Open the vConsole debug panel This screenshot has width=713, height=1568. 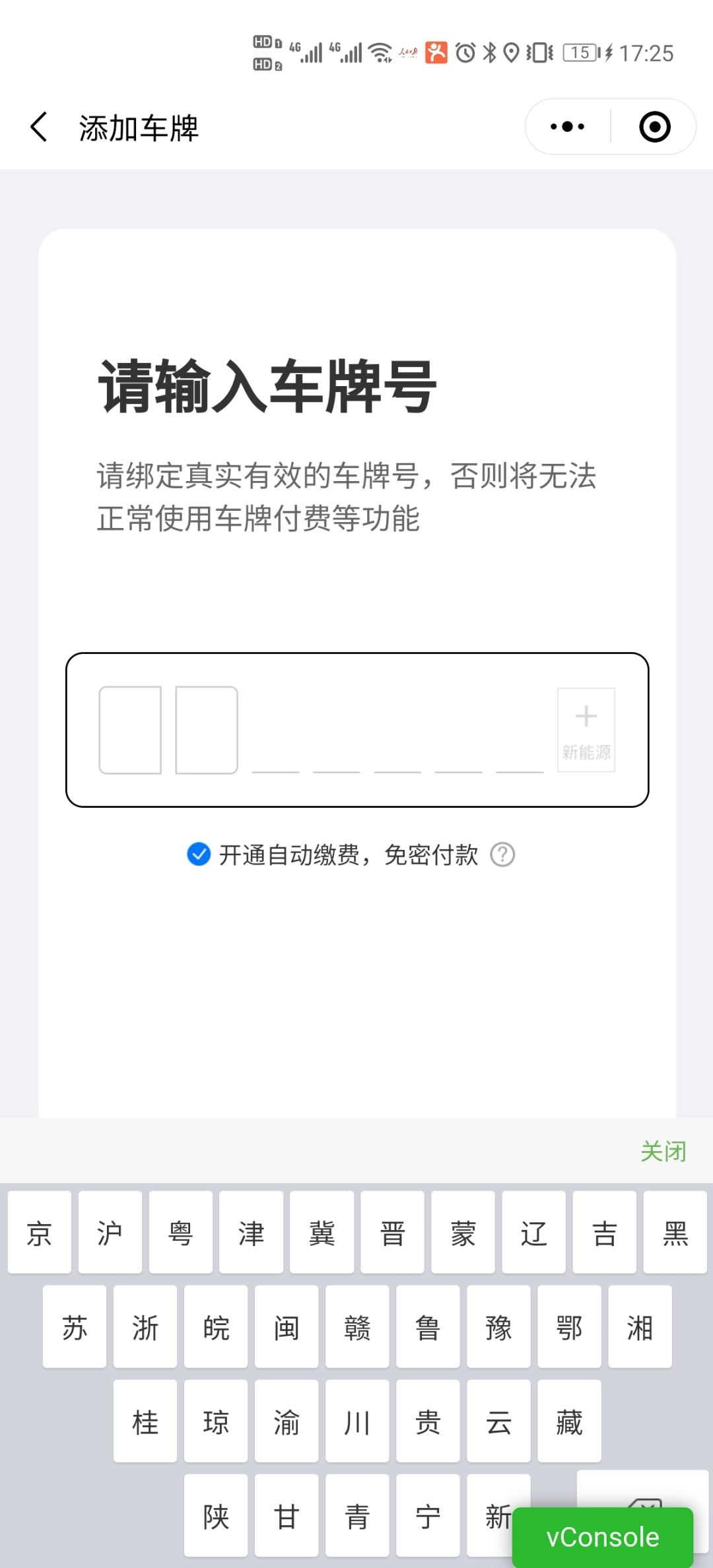point(602,1538)
